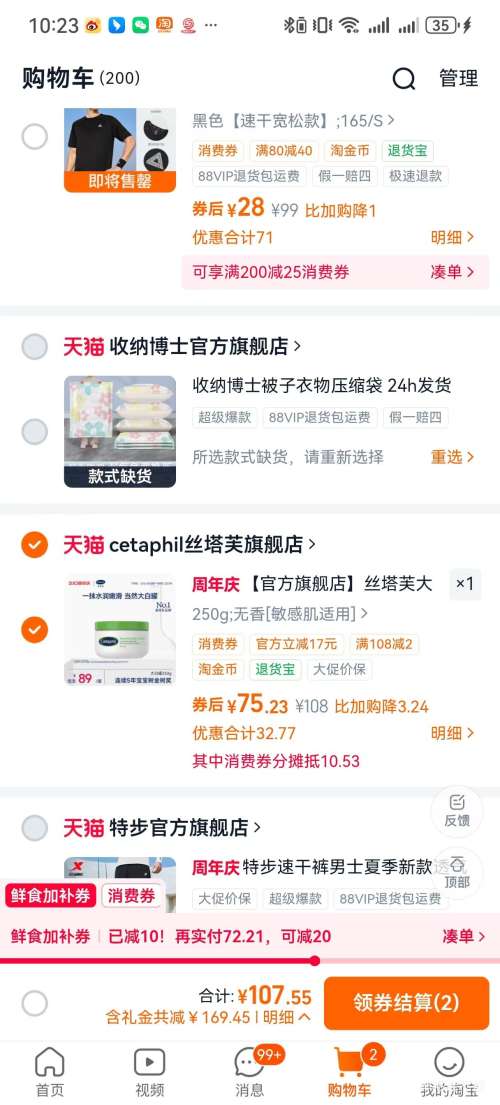Tap 管理 to manage the cart
Image resolution: width=500 pixels, height=1105 pixels.
pos(458,78)
